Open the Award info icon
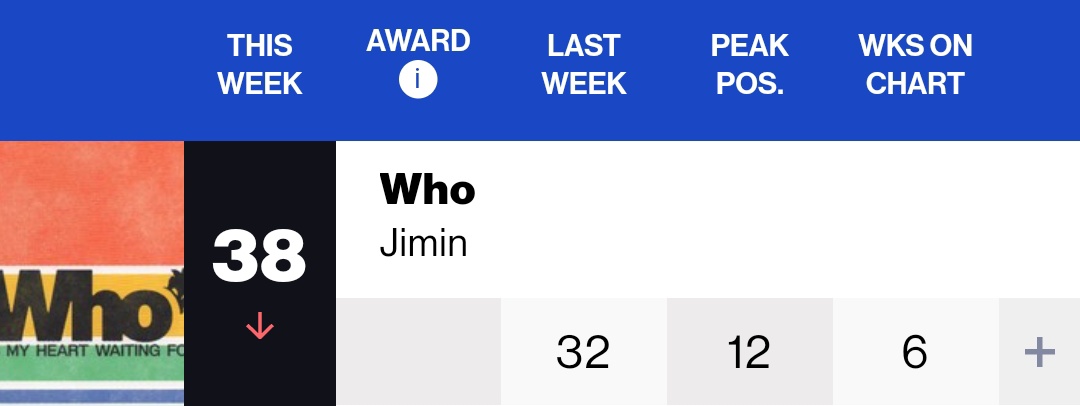1080x406 pixels. (x=418, y=80)
